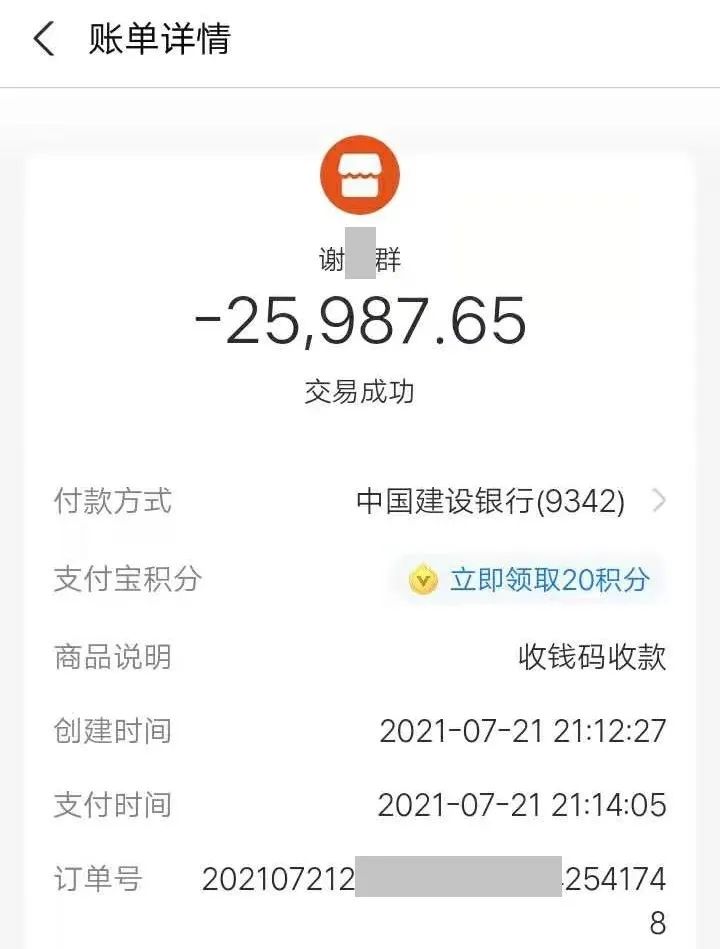Click the checkmark on the gold coin badge

click(422, 577)
